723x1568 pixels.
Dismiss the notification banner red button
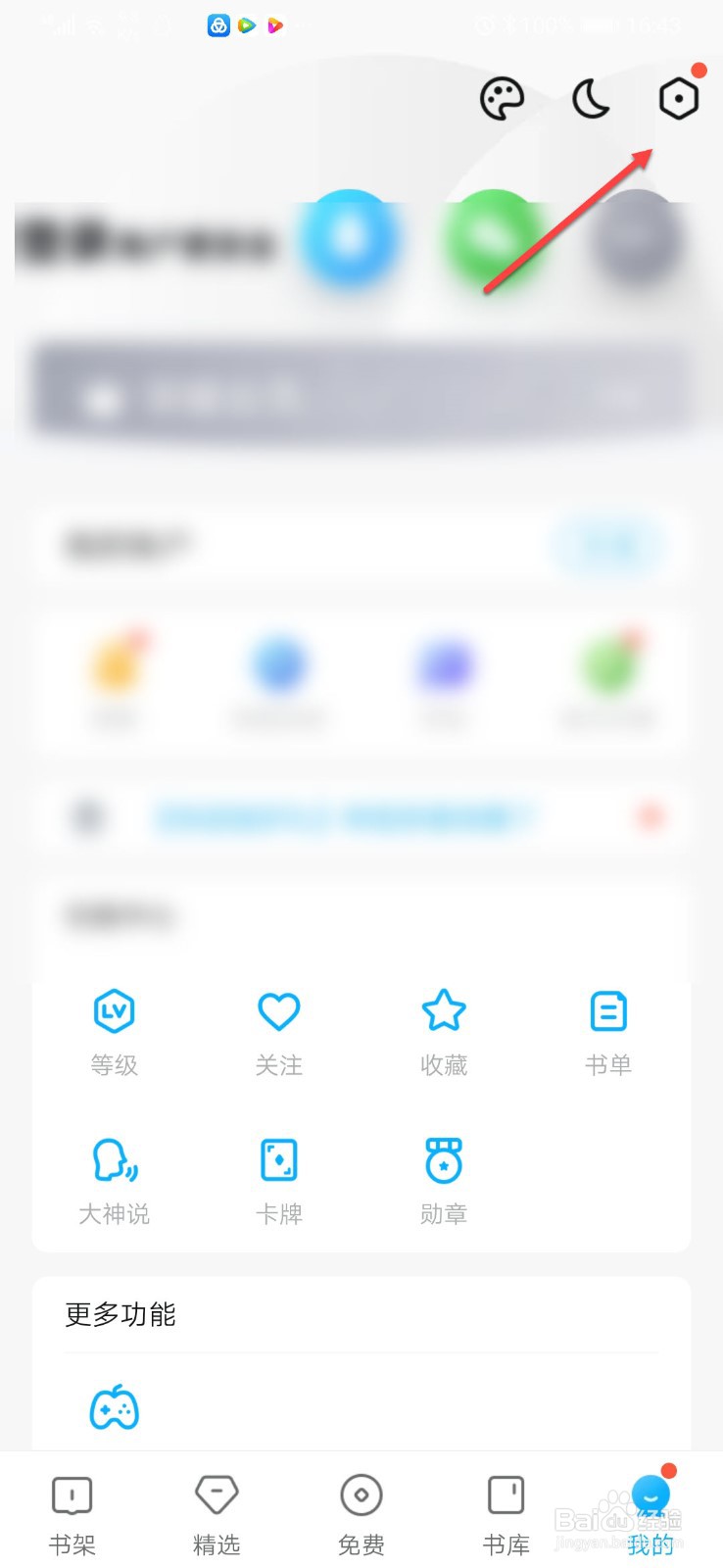(651, 816)
